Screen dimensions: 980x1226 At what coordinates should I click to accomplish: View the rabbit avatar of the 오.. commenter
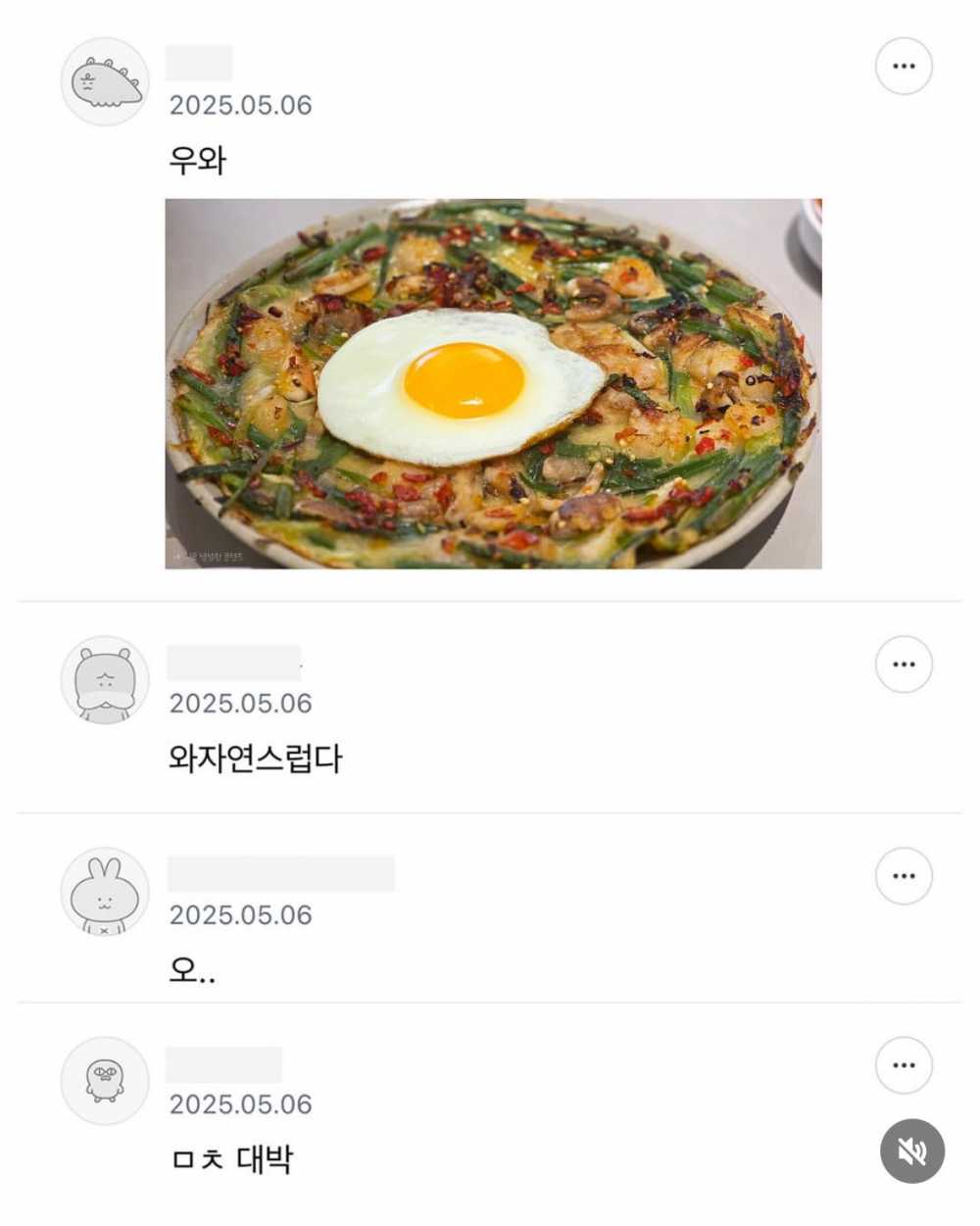(x=105, y=892)
